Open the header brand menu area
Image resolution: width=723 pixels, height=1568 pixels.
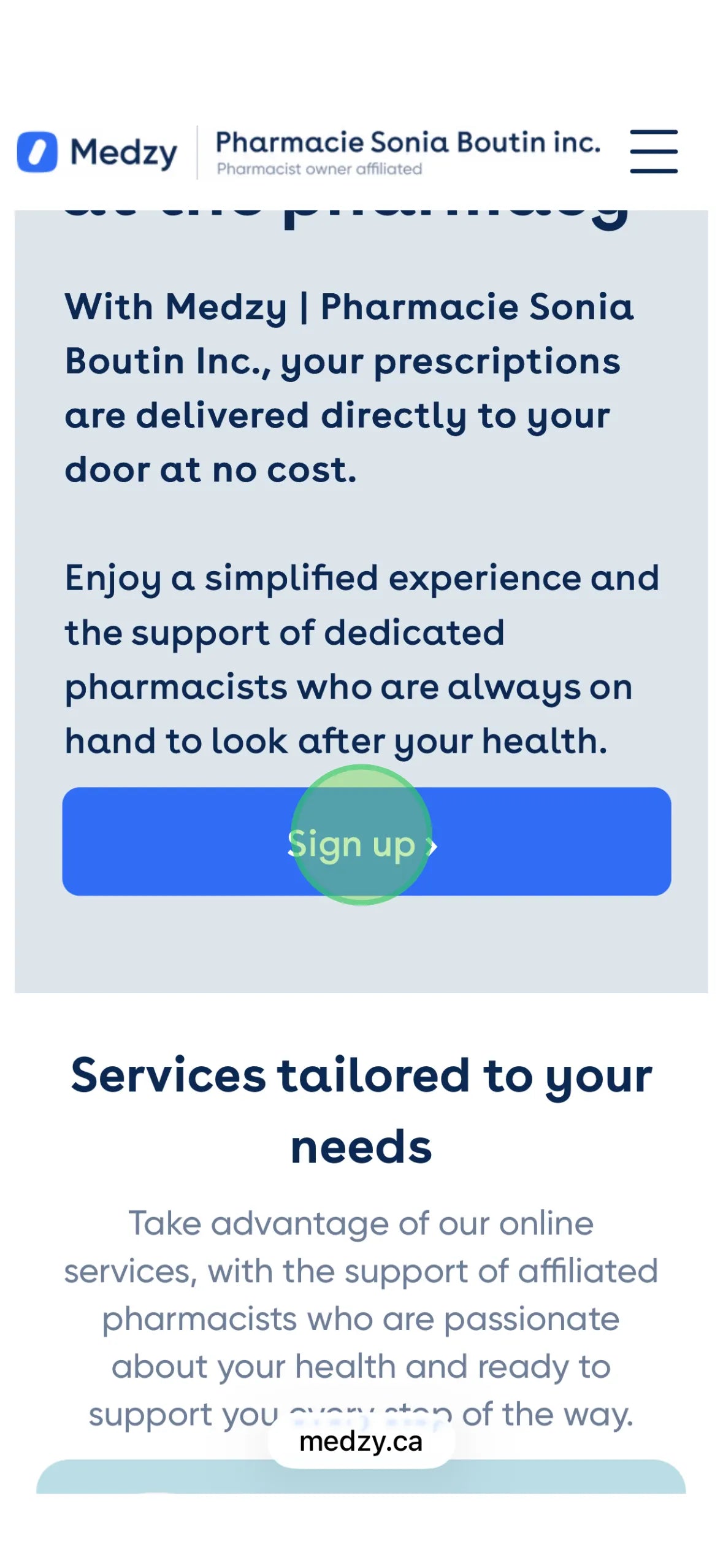pos(408,153)
